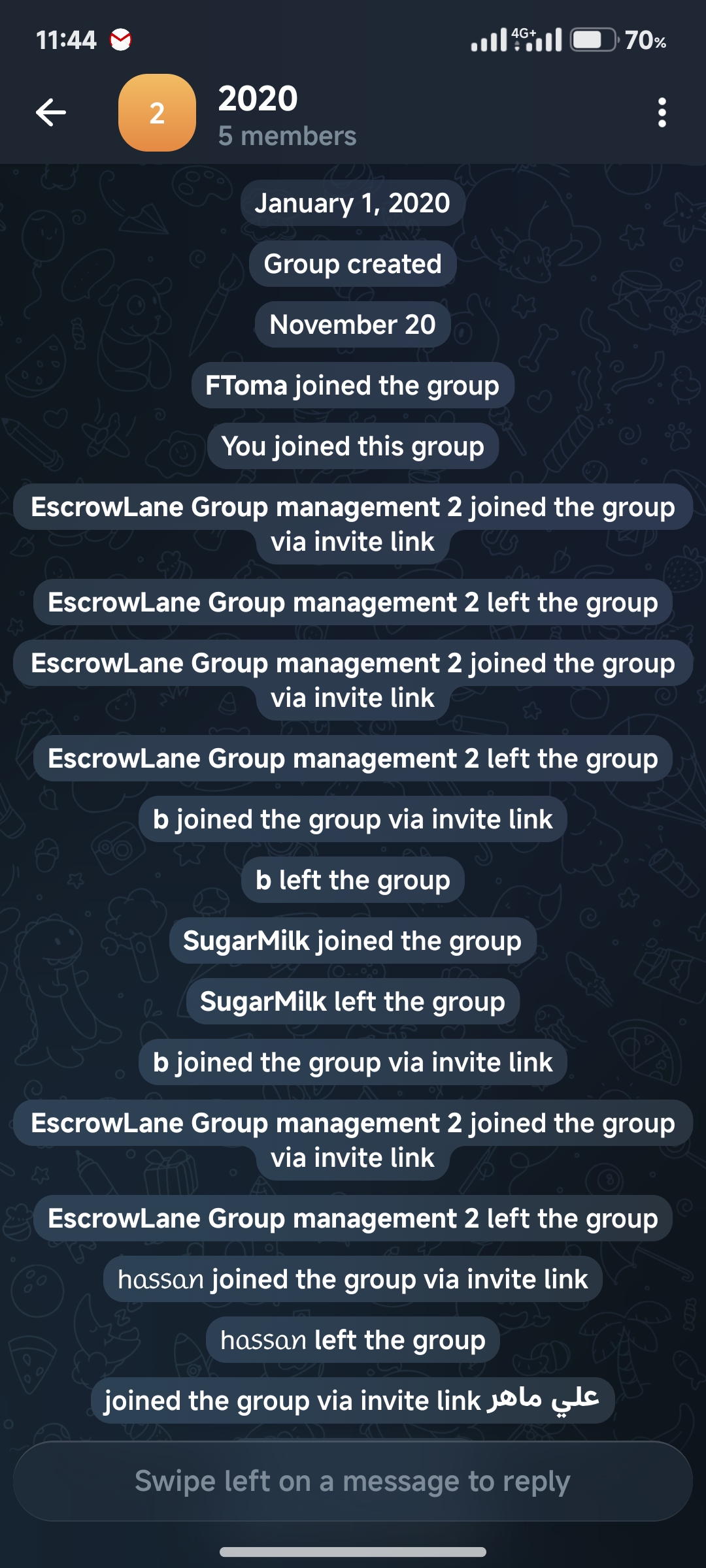This screenshot has height=1568, width=706.
Task: Tap the back arrow to leave the chat
Action: pyautogui.click(x=48, y=112)
